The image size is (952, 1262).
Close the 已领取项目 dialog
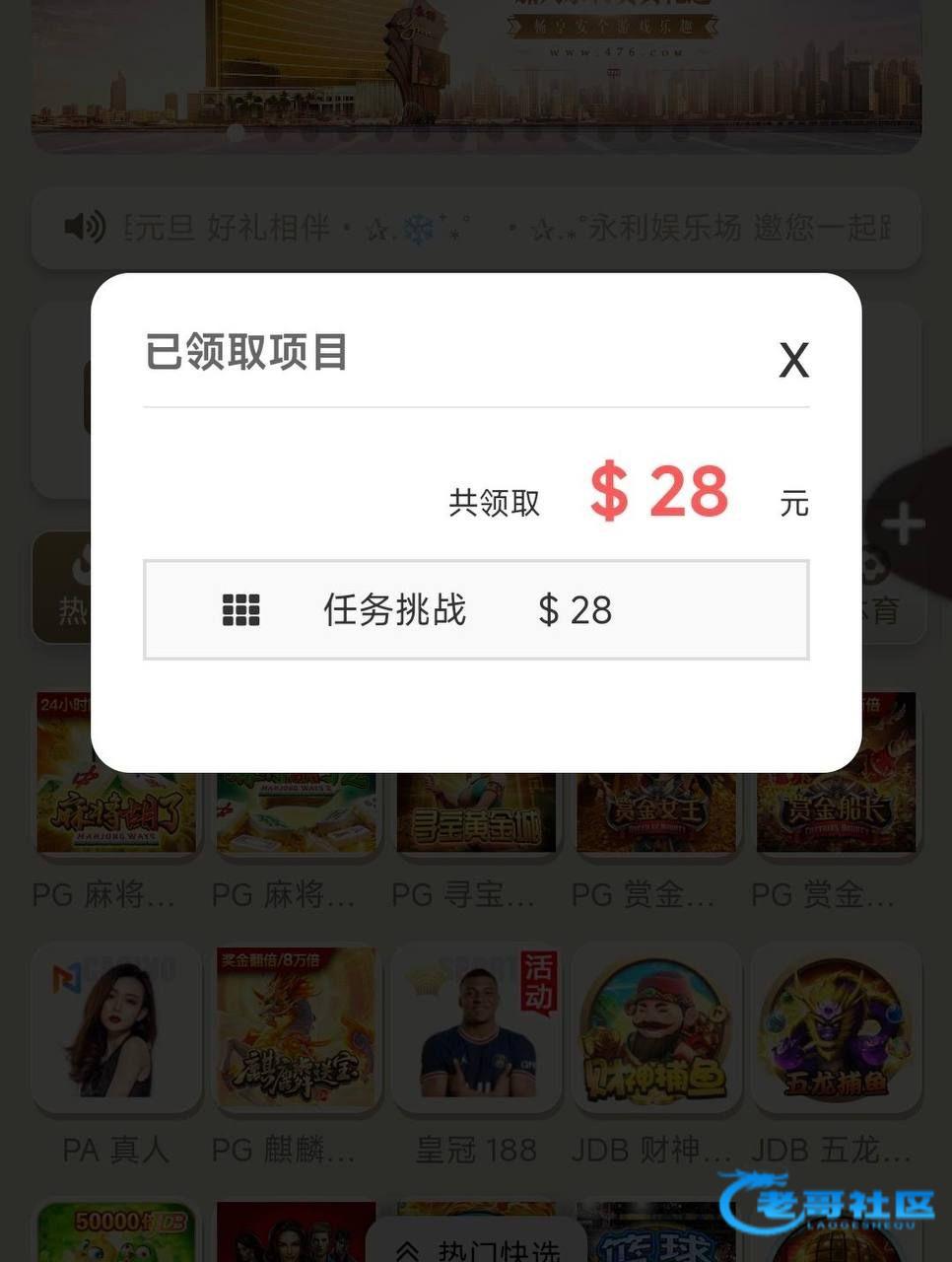(x=793, y=361)
